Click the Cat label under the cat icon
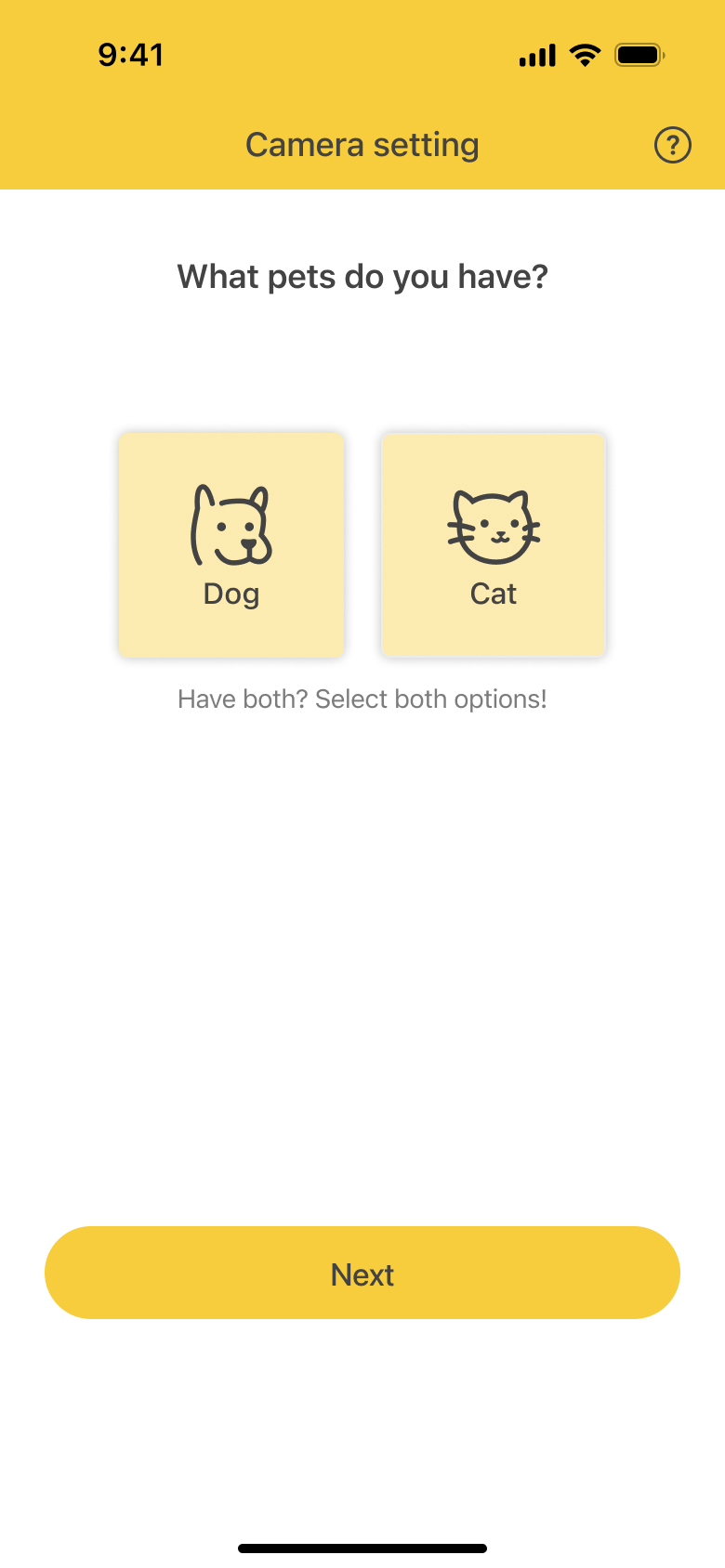This screenshot has width=725, height=1568. coord(493,594)
